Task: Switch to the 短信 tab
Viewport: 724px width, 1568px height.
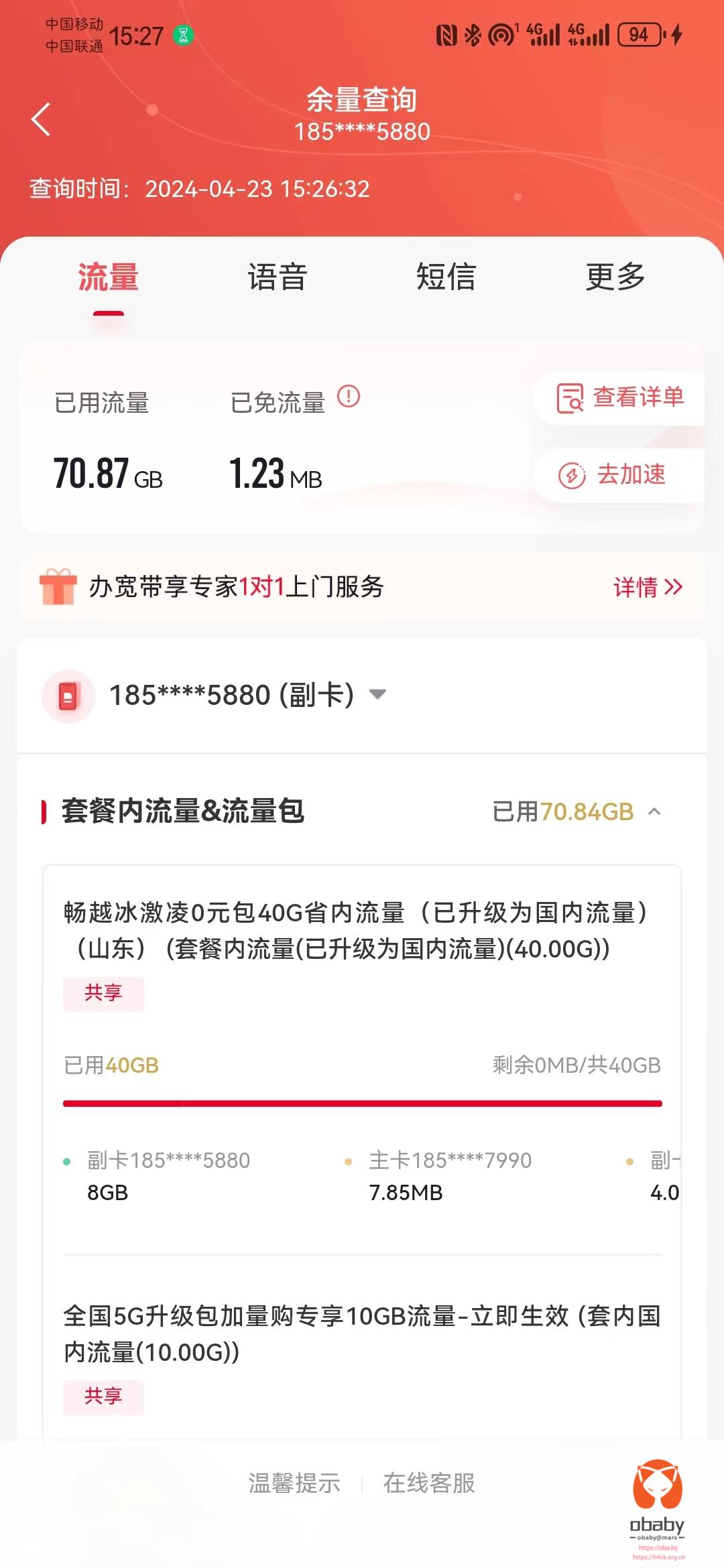Action: coord(446,277)
